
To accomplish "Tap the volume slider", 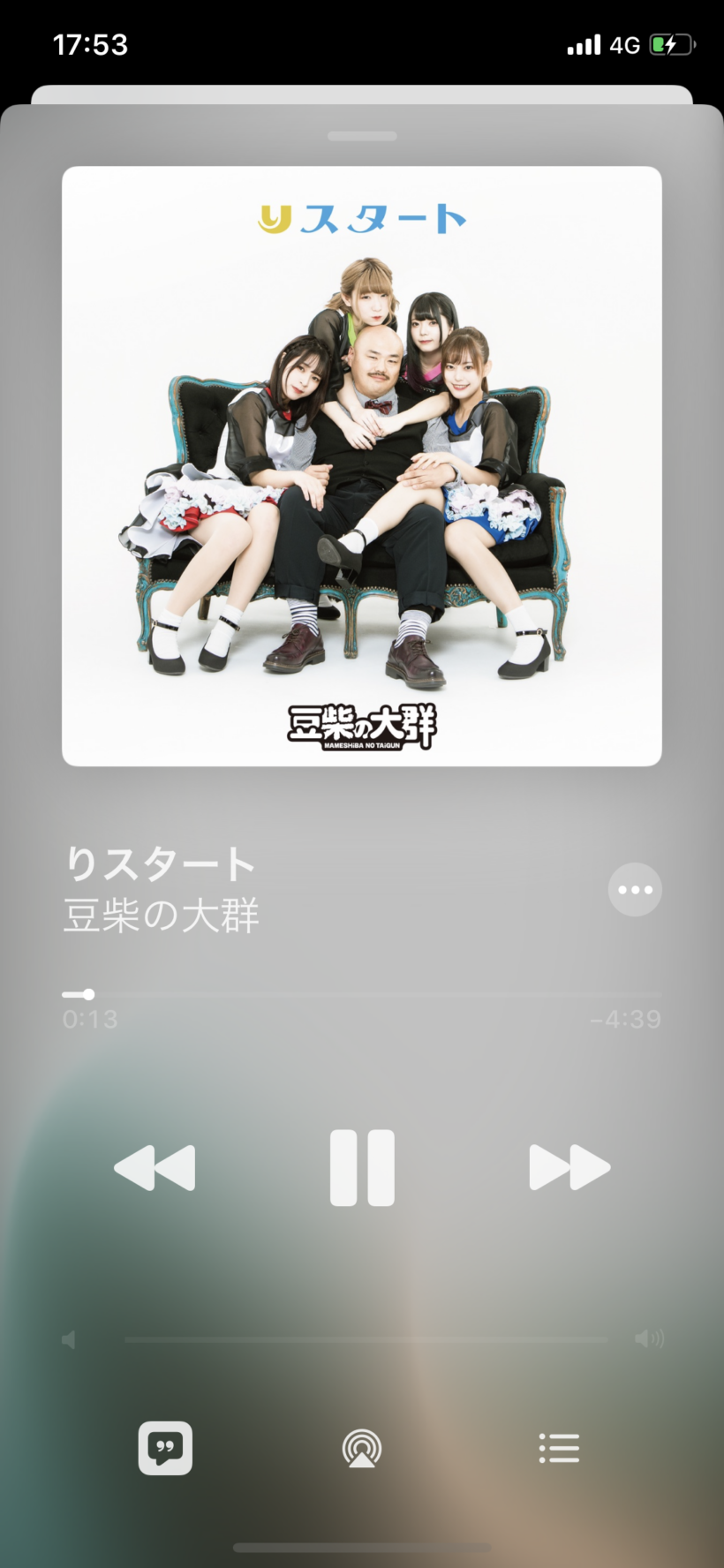I will (366, 1339).
